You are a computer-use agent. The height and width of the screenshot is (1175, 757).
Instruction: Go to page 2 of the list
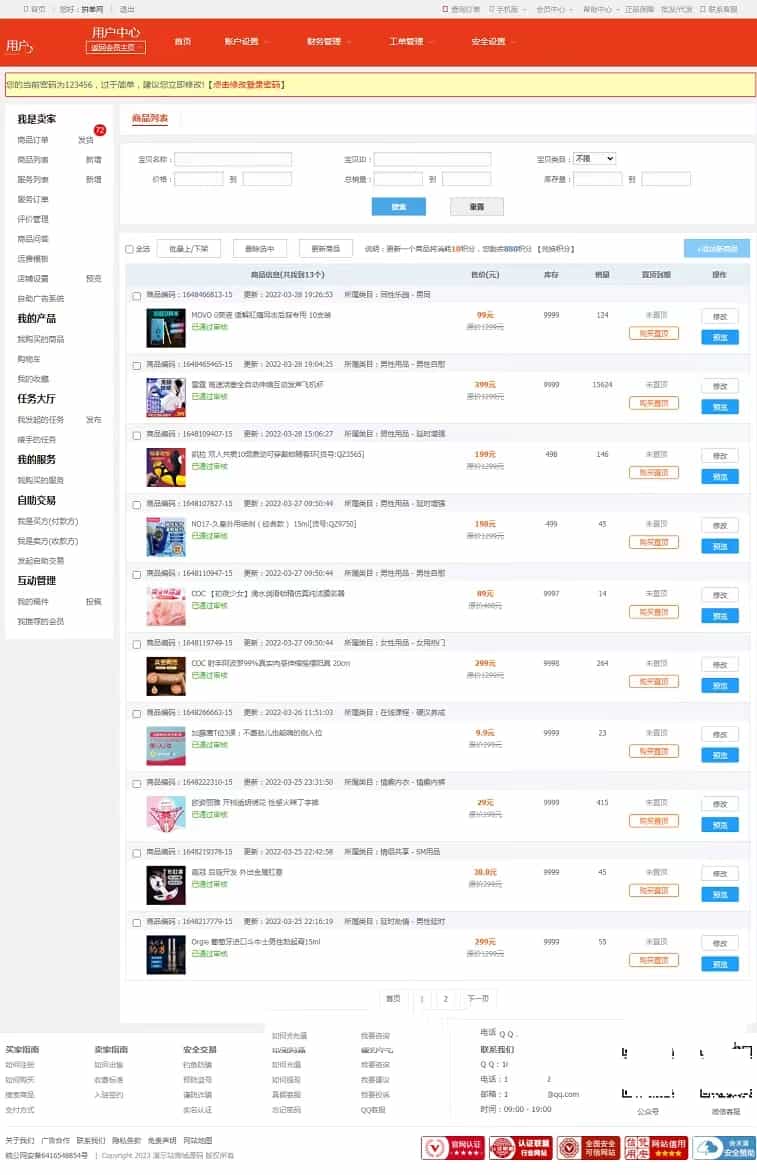[x=446, y=999]
